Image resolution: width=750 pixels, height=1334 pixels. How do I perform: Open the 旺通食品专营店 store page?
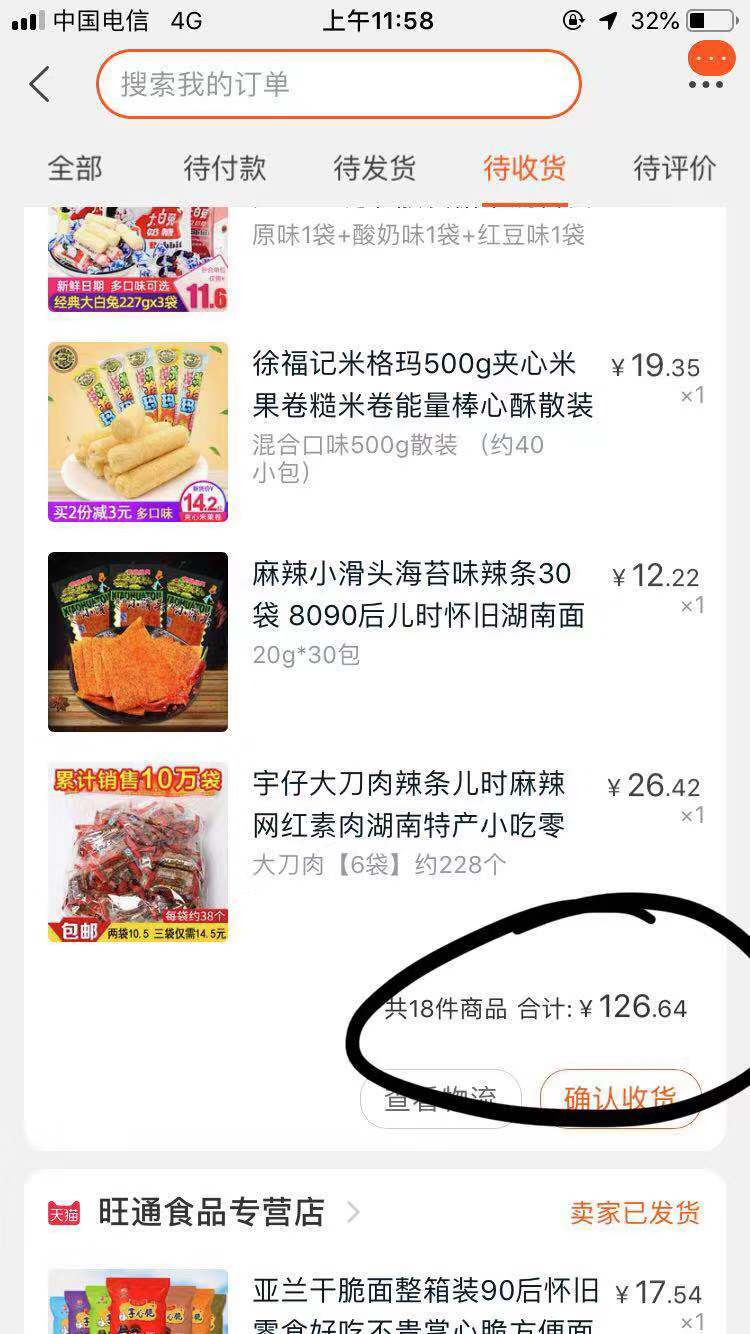point(211,1213)
